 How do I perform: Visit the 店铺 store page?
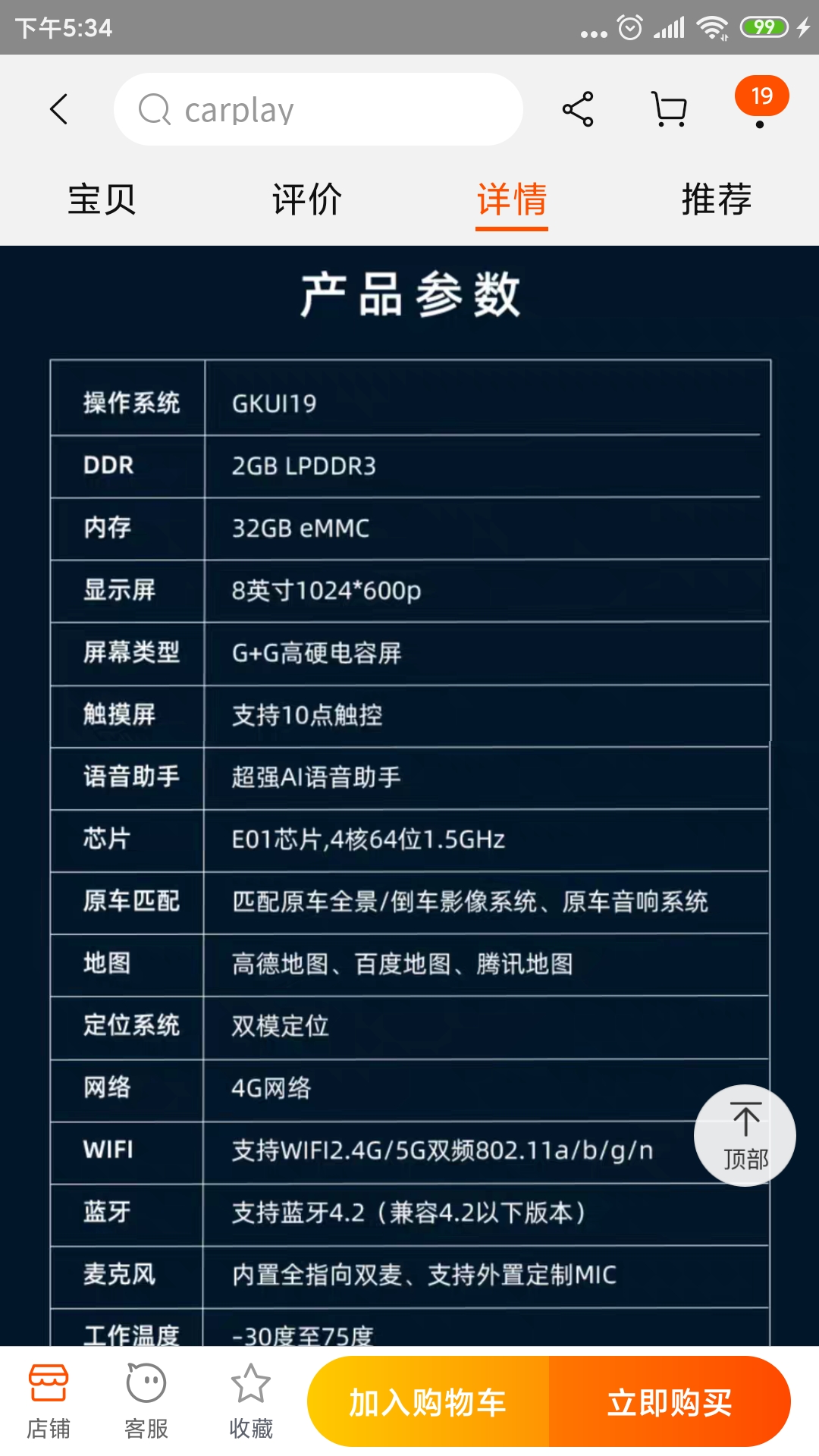(x=49, y=1401)
